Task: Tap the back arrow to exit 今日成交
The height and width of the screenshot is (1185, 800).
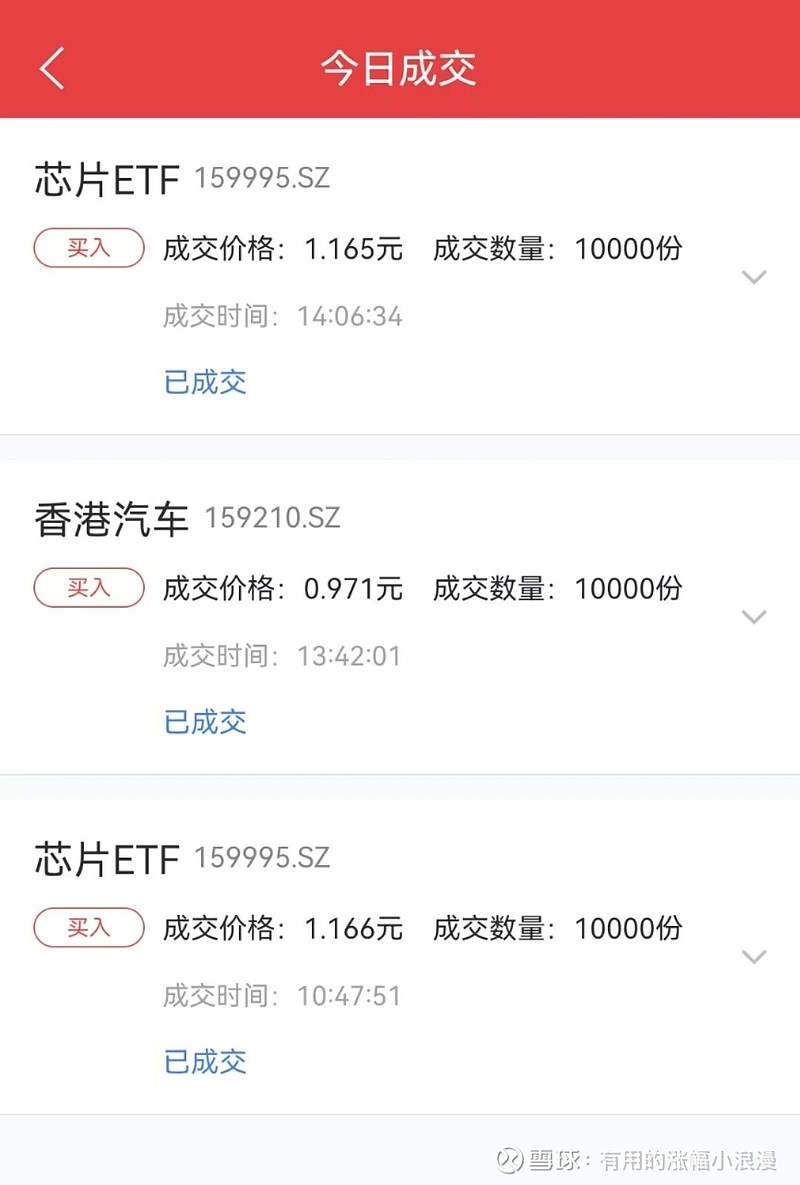Action: (50, 68)
